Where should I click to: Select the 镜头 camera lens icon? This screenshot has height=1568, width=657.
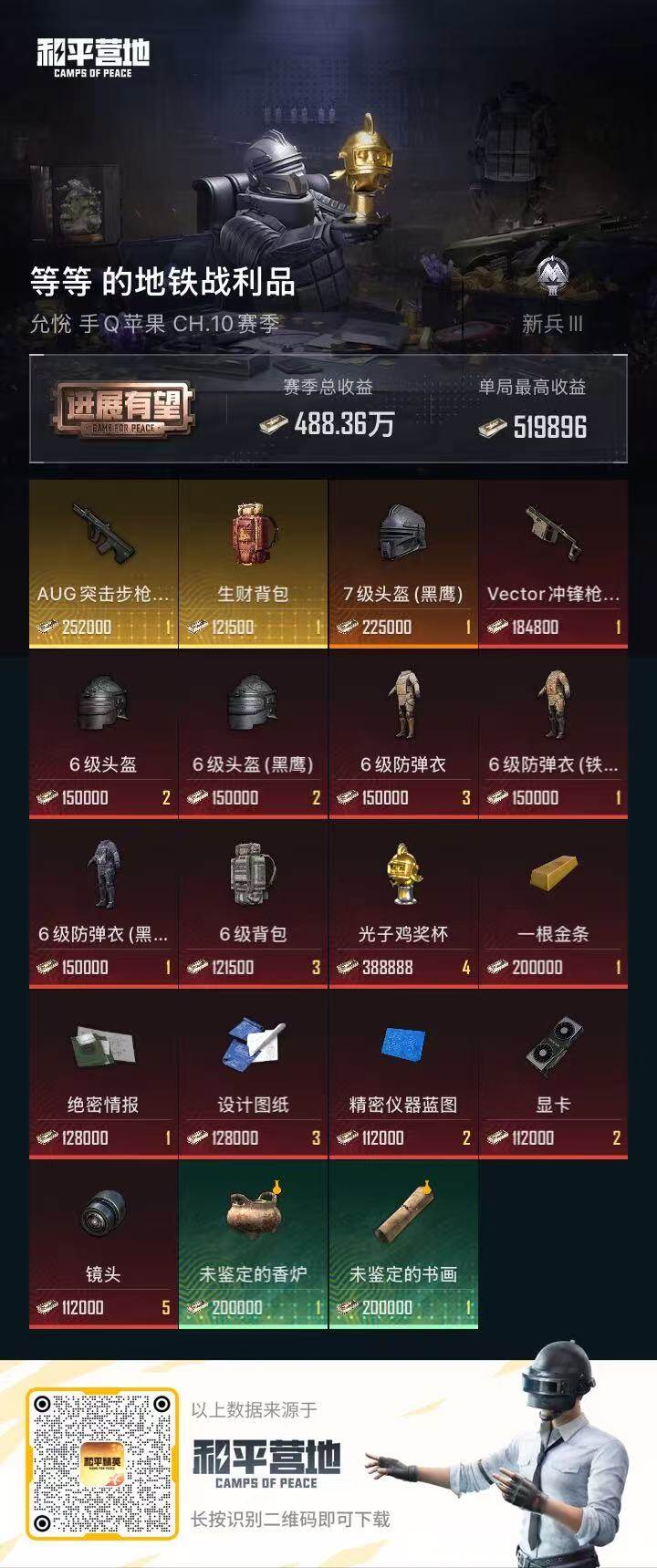pos(102,1218)
